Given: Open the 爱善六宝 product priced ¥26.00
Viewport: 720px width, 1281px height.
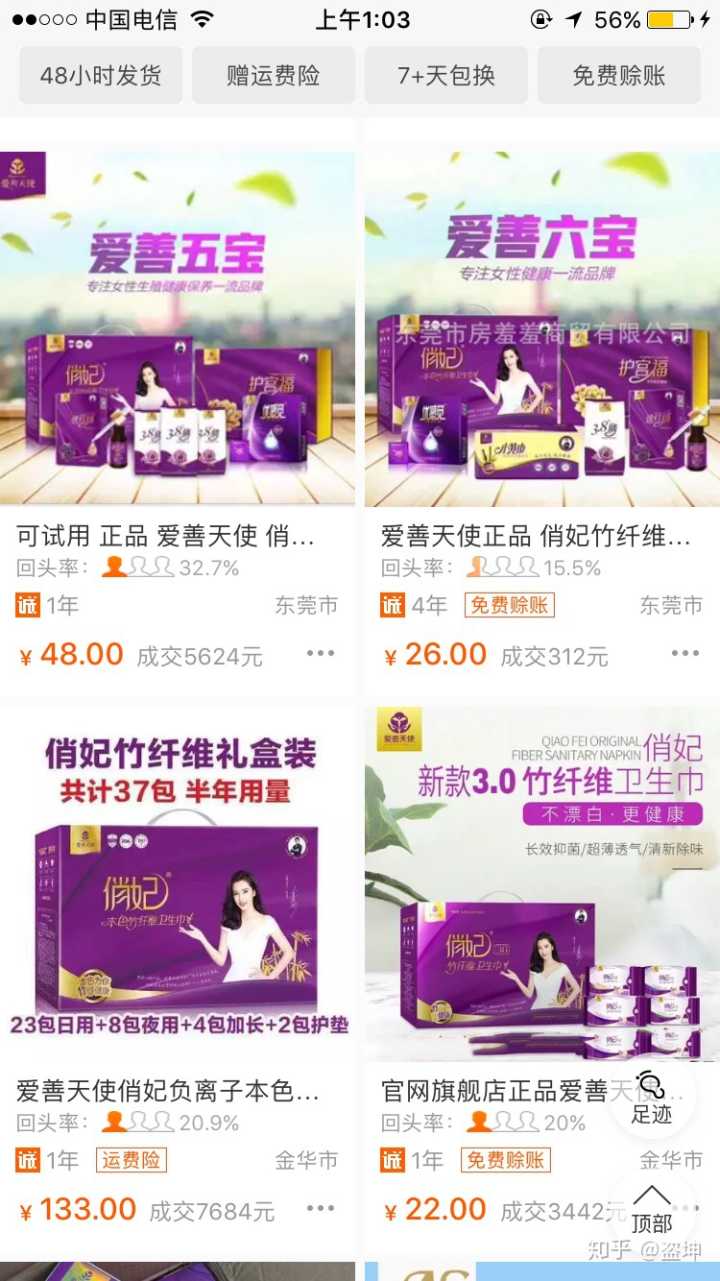Looking at the screenshot, I should [541, 330].
